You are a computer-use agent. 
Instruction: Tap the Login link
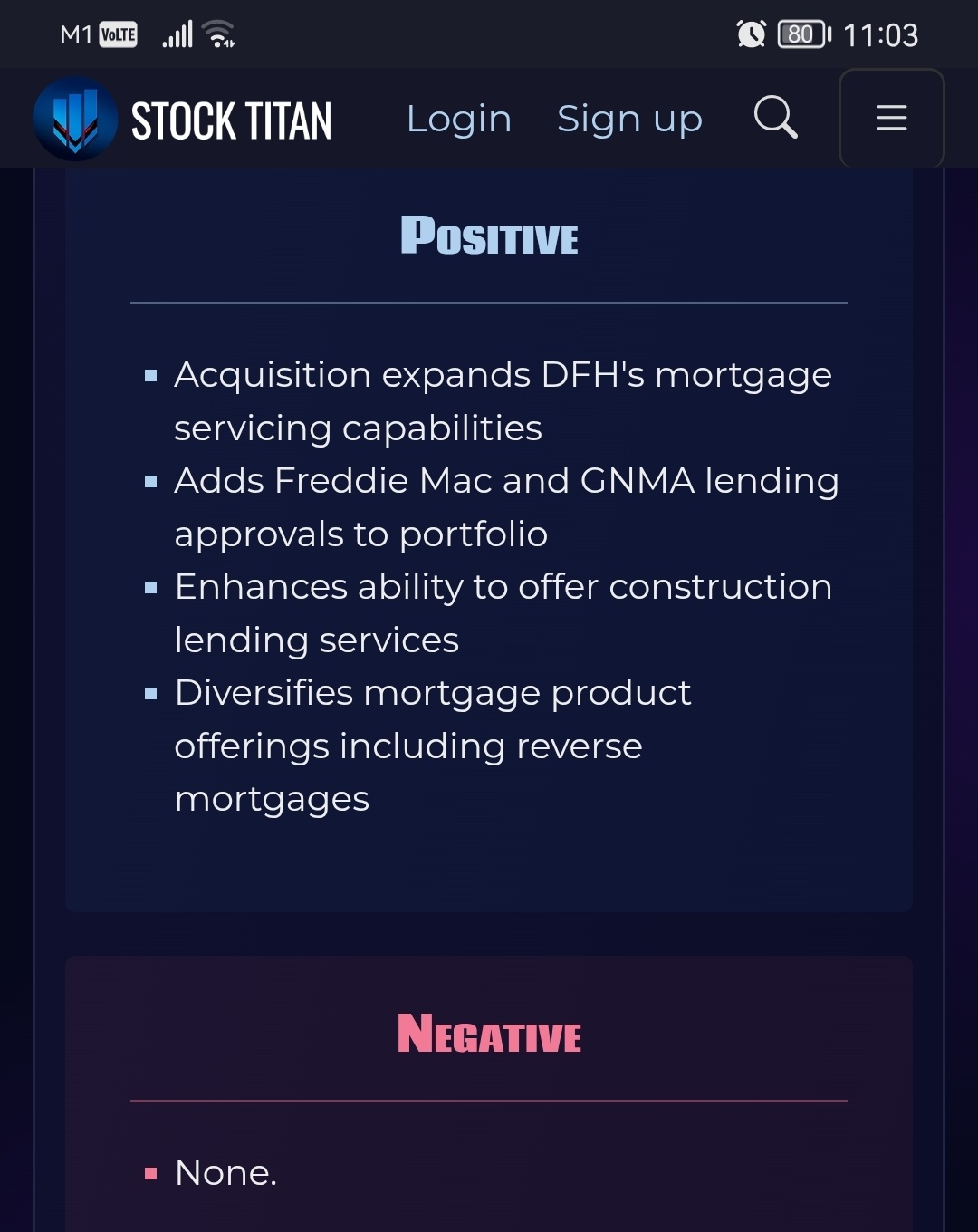coord(458,119)
